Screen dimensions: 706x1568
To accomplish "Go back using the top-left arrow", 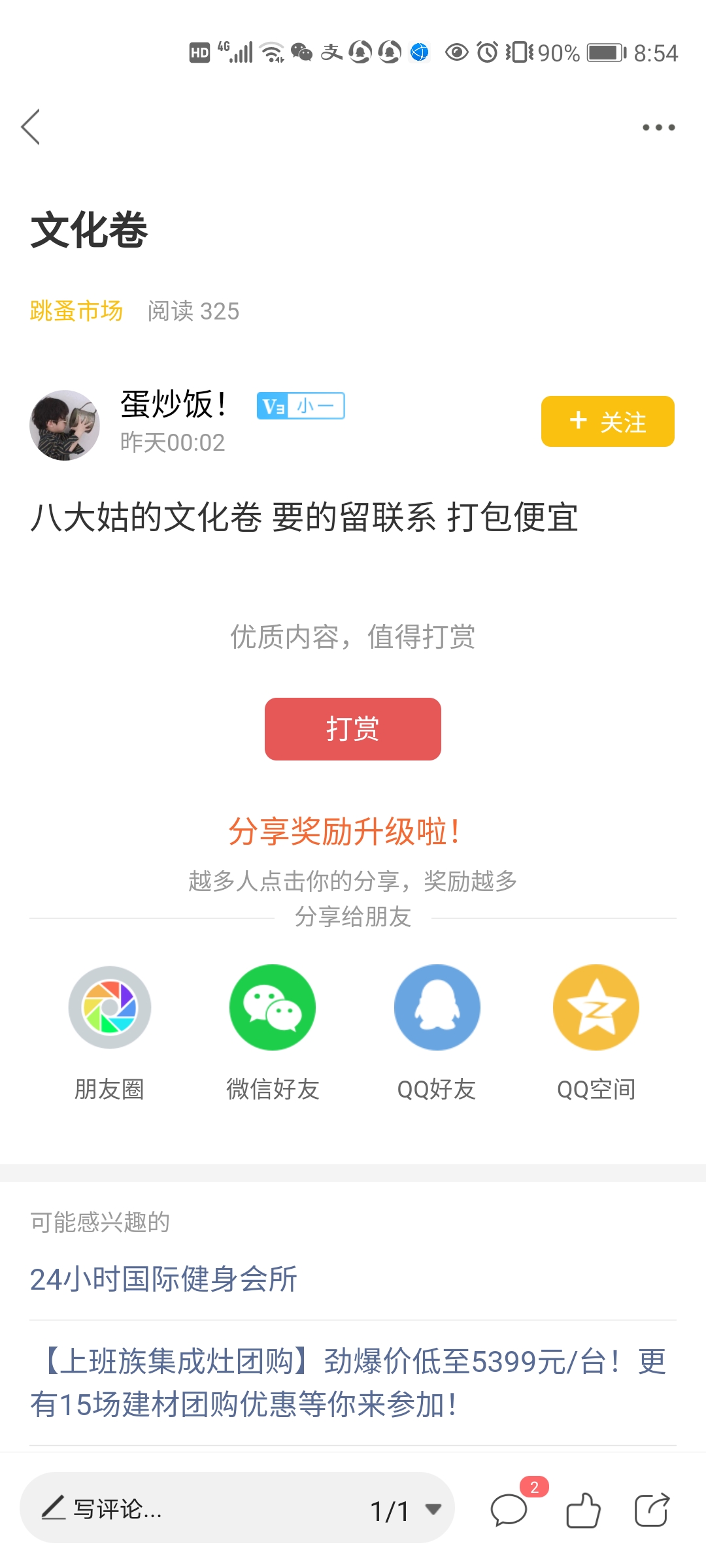I will click(31, 127).
